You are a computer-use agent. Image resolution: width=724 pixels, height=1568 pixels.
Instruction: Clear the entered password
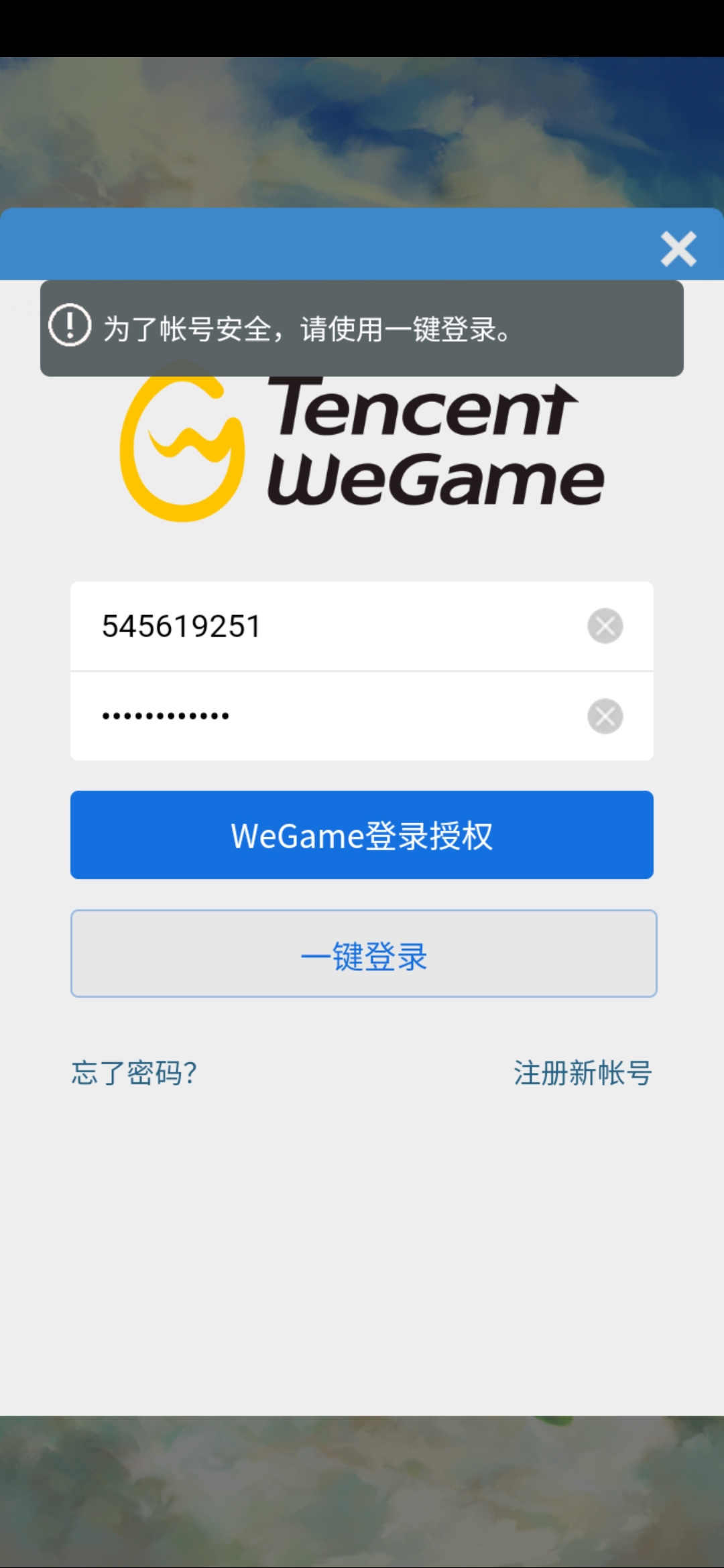point(605,716)
